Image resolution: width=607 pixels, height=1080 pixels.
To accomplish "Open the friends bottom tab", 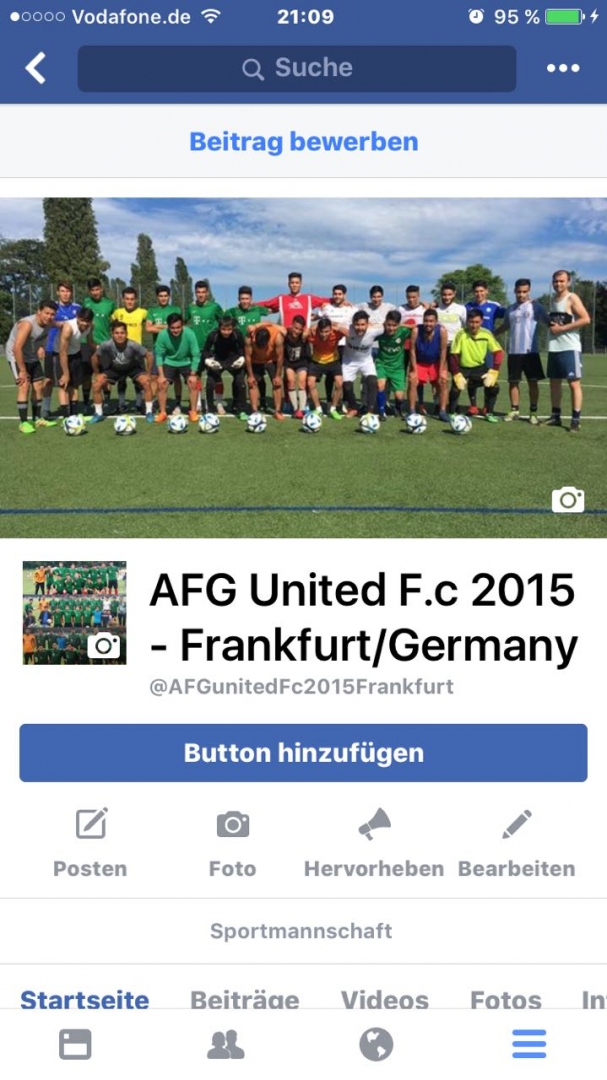I will pyautogui.click(x=225, y=1044).
